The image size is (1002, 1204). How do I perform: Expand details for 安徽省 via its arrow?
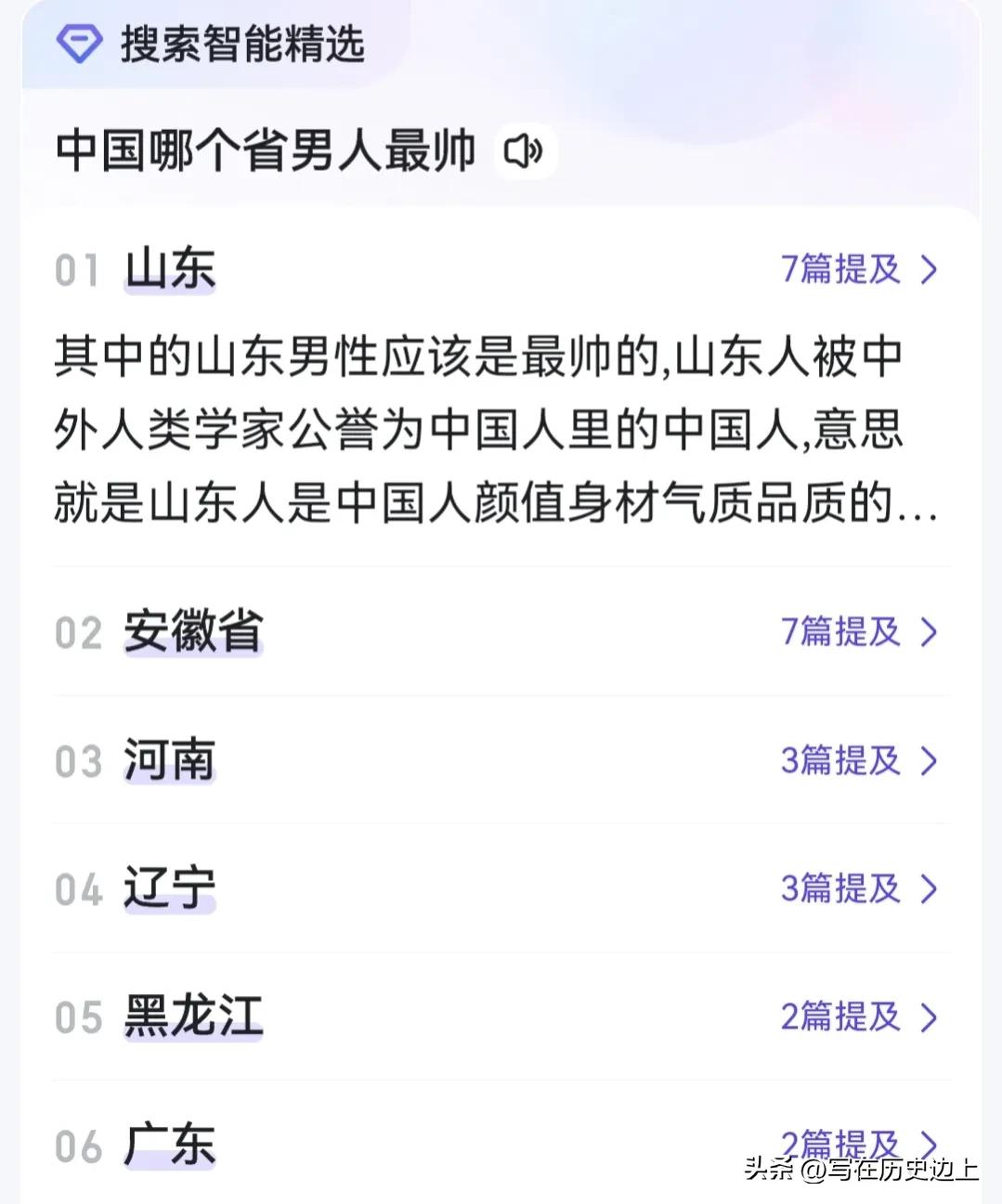click(x=930, y=632)
